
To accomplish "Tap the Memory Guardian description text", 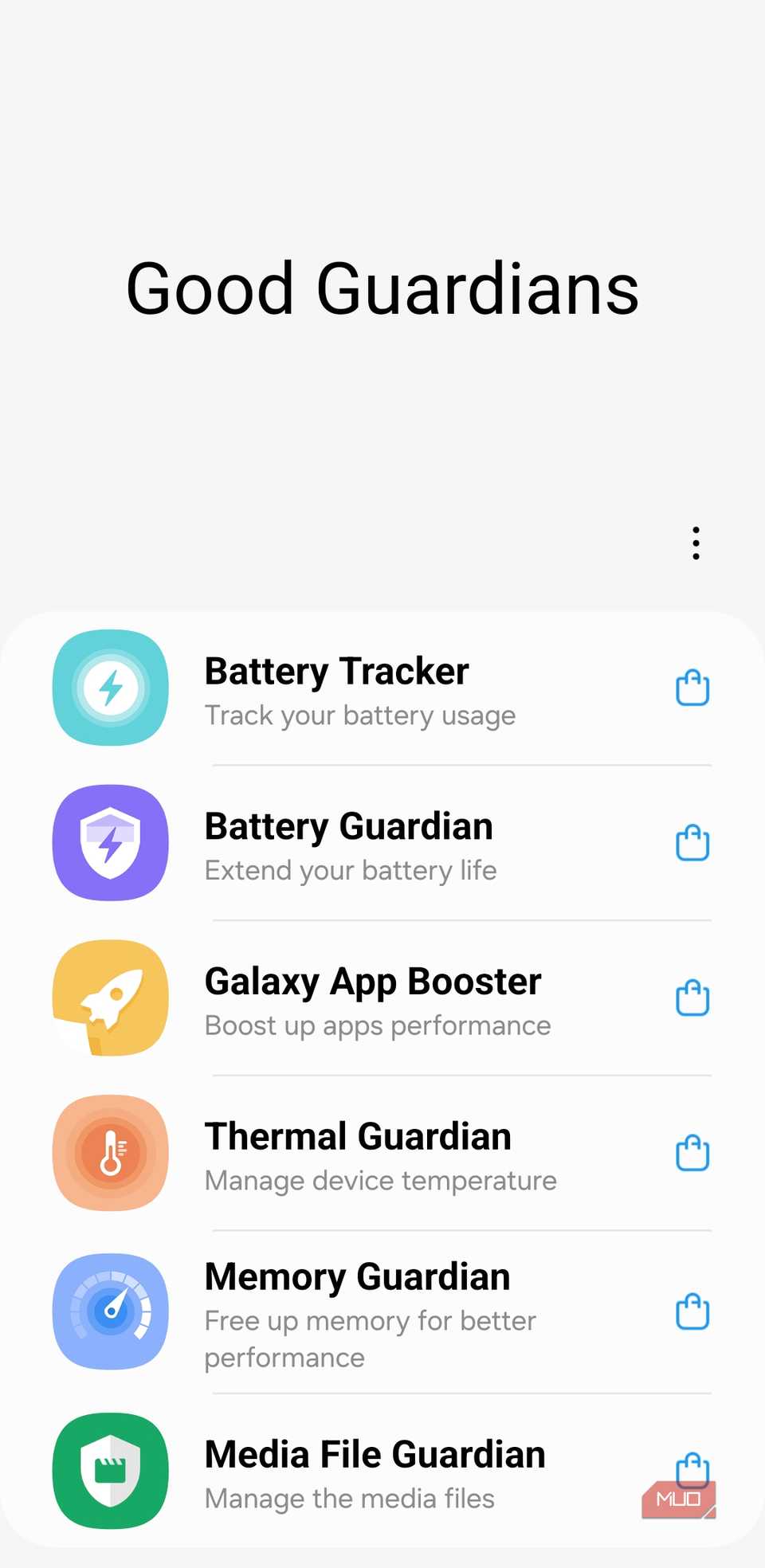I will point(369,1339).
